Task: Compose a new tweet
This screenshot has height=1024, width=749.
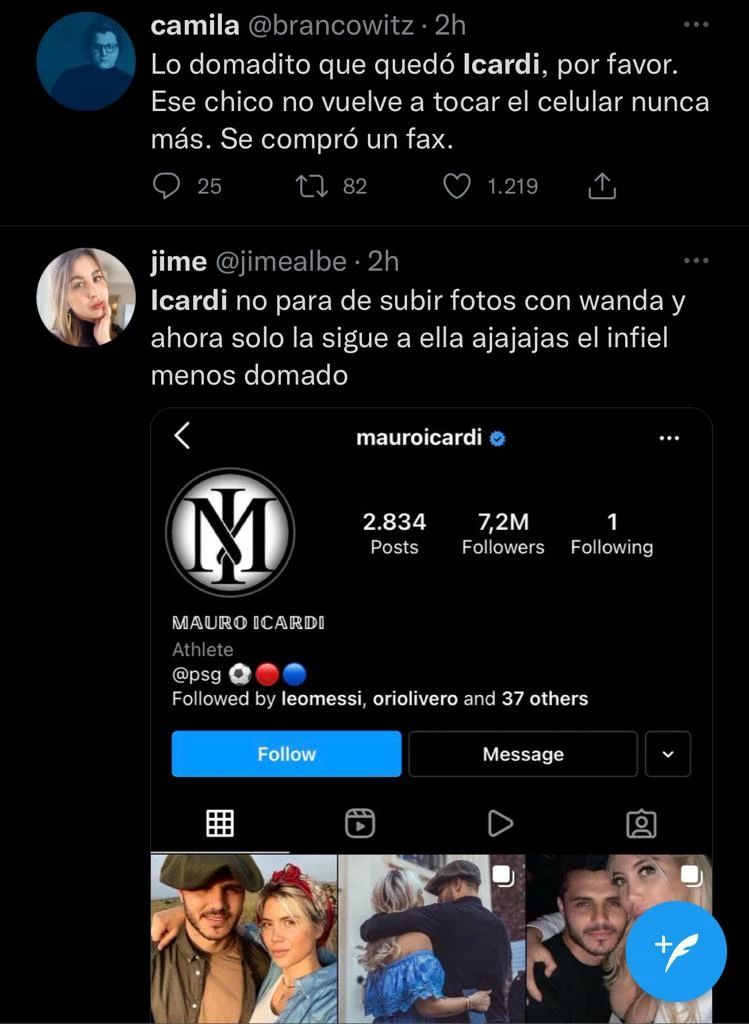Action: [x=676, y=951]
